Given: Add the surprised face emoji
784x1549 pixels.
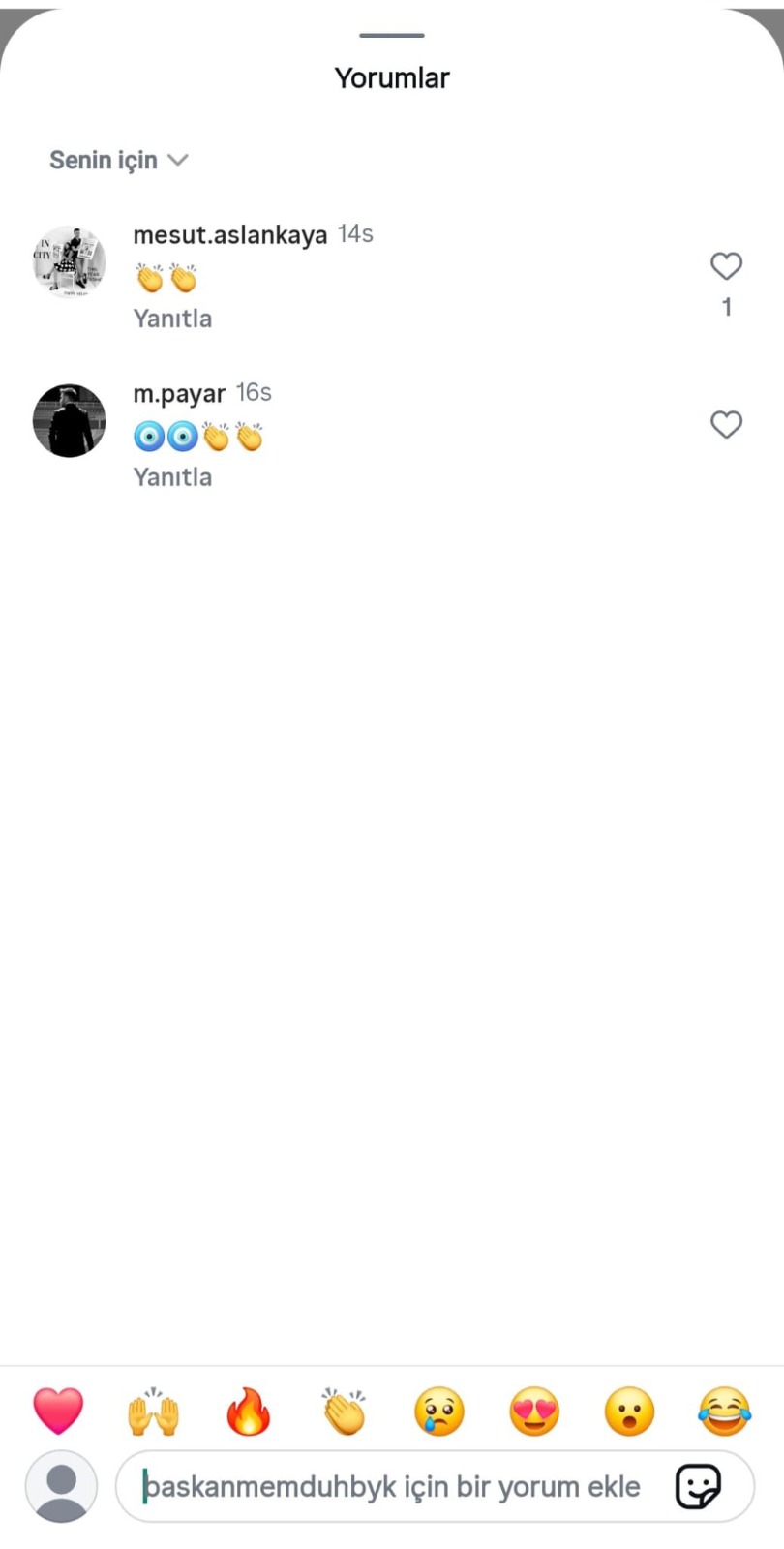Looking at the screenshot, I should (x=629, y=1411).
